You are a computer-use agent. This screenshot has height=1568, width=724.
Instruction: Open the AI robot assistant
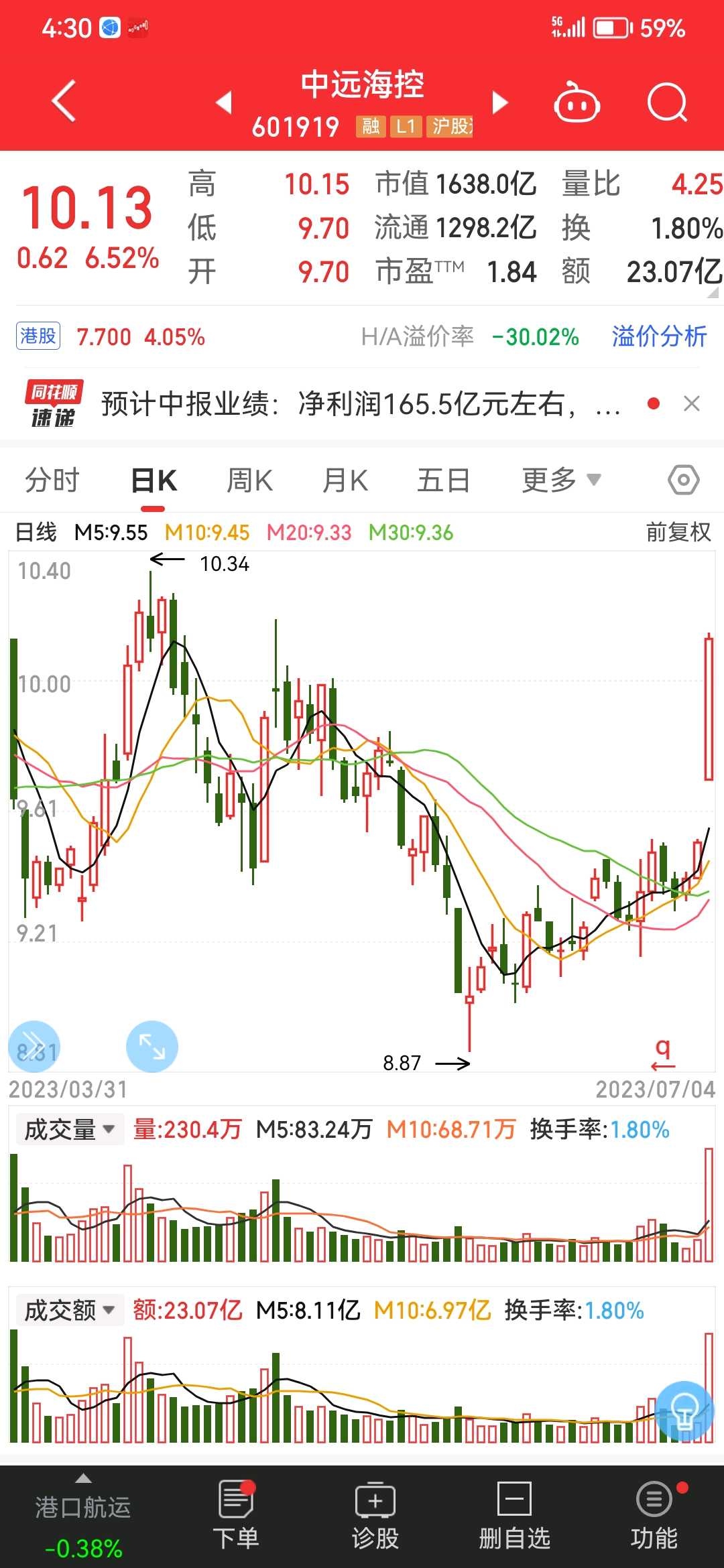click(x=577, y=102)
